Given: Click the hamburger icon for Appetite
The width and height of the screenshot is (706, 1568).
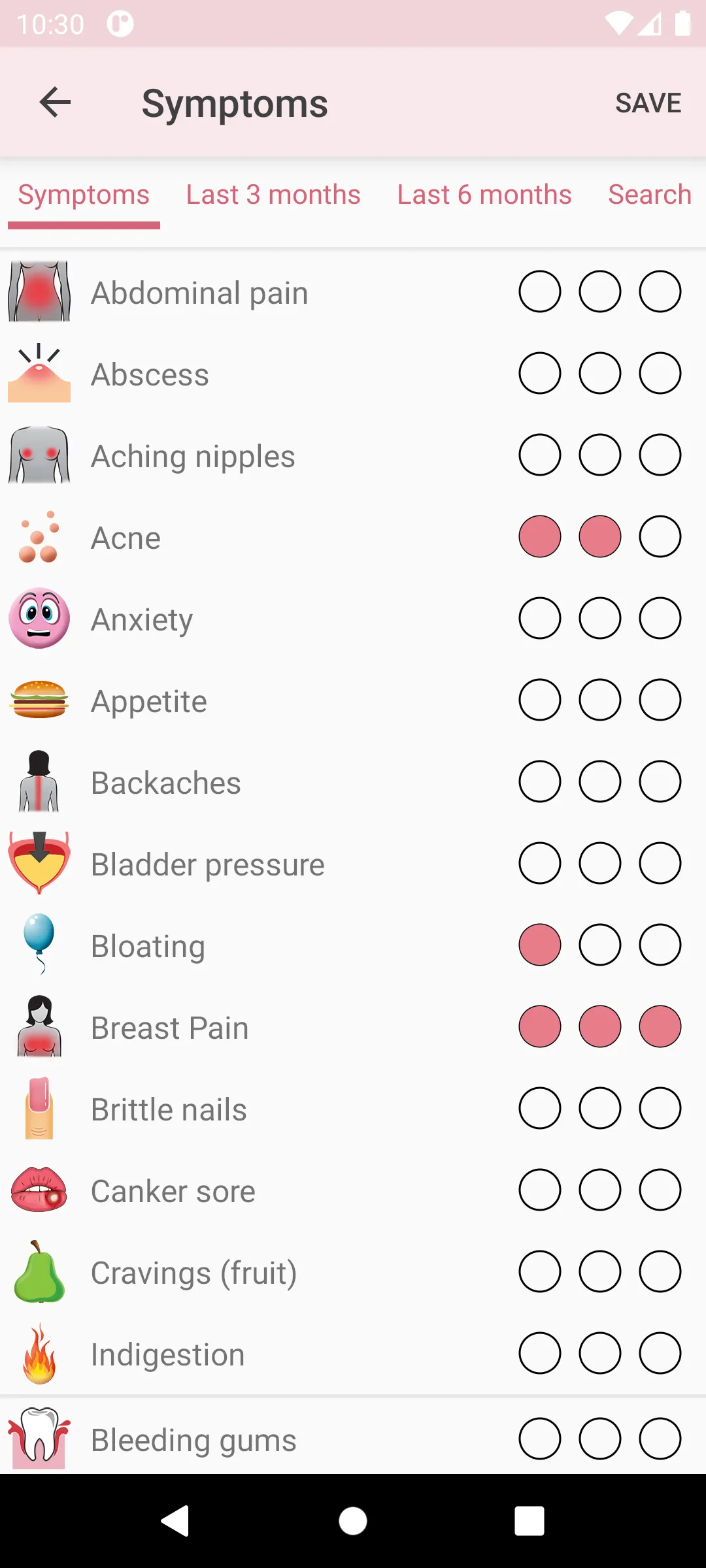Looking at the screenshot, I should click(39, 700).
